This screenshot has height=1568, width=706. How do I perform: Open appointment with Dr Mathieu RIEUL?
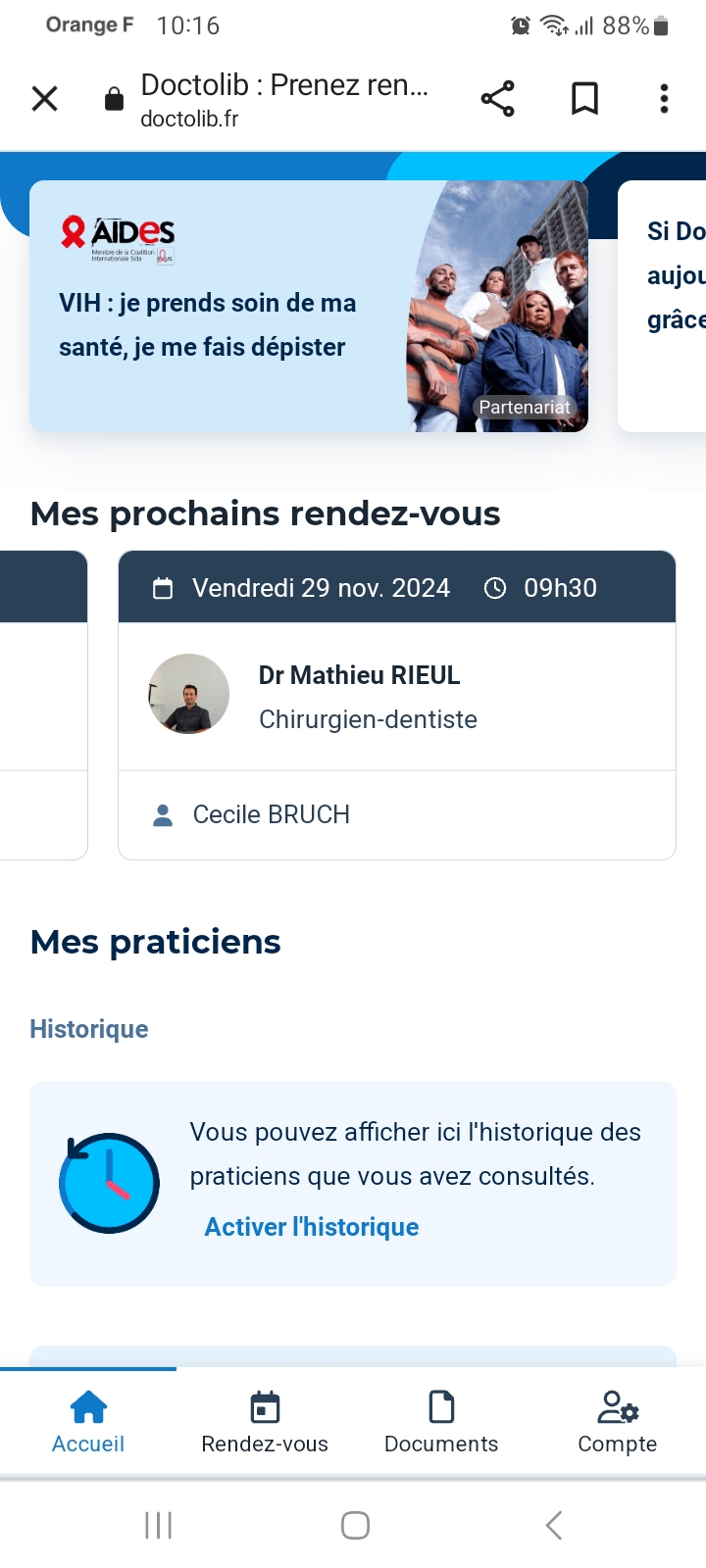click(396, 696)
